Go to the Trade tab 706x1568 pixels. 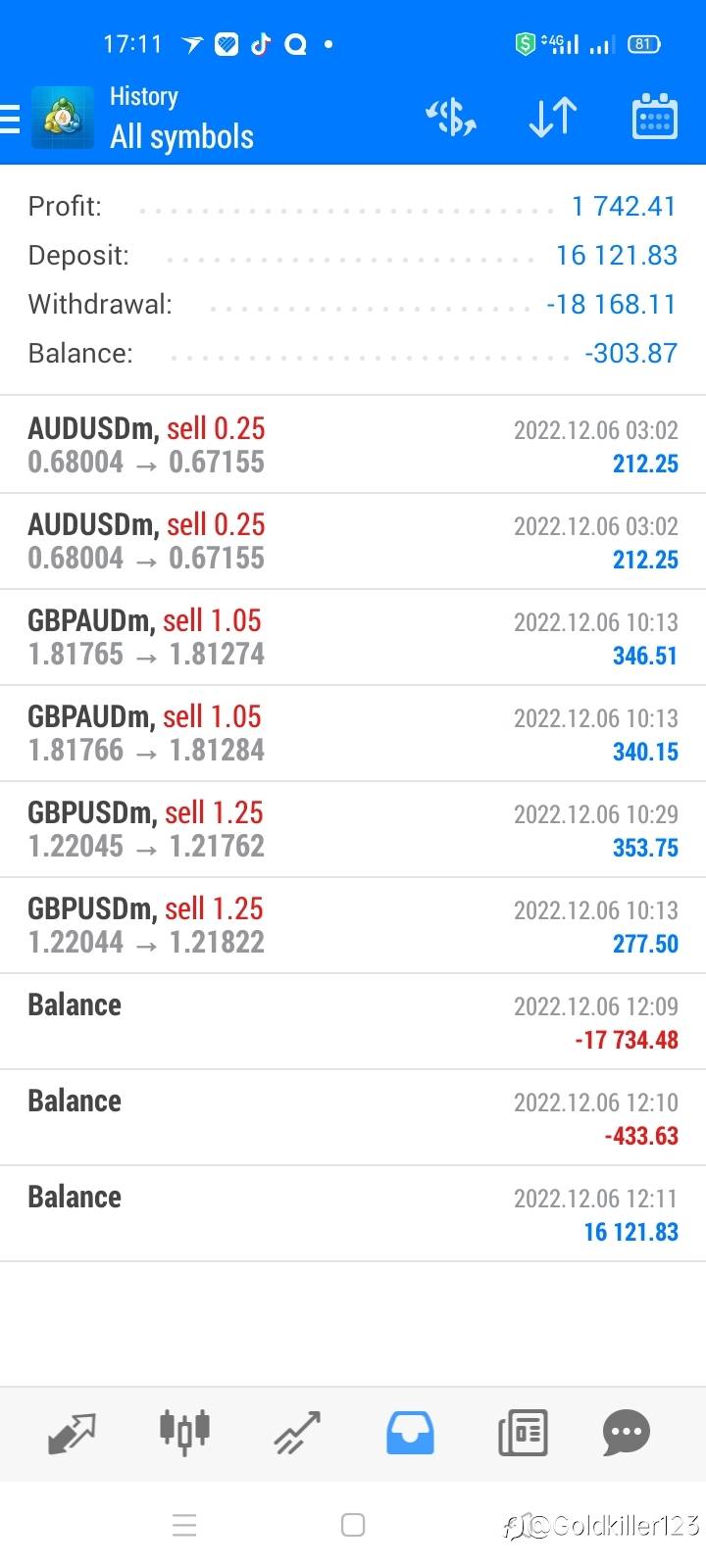tap(297, 1433)
